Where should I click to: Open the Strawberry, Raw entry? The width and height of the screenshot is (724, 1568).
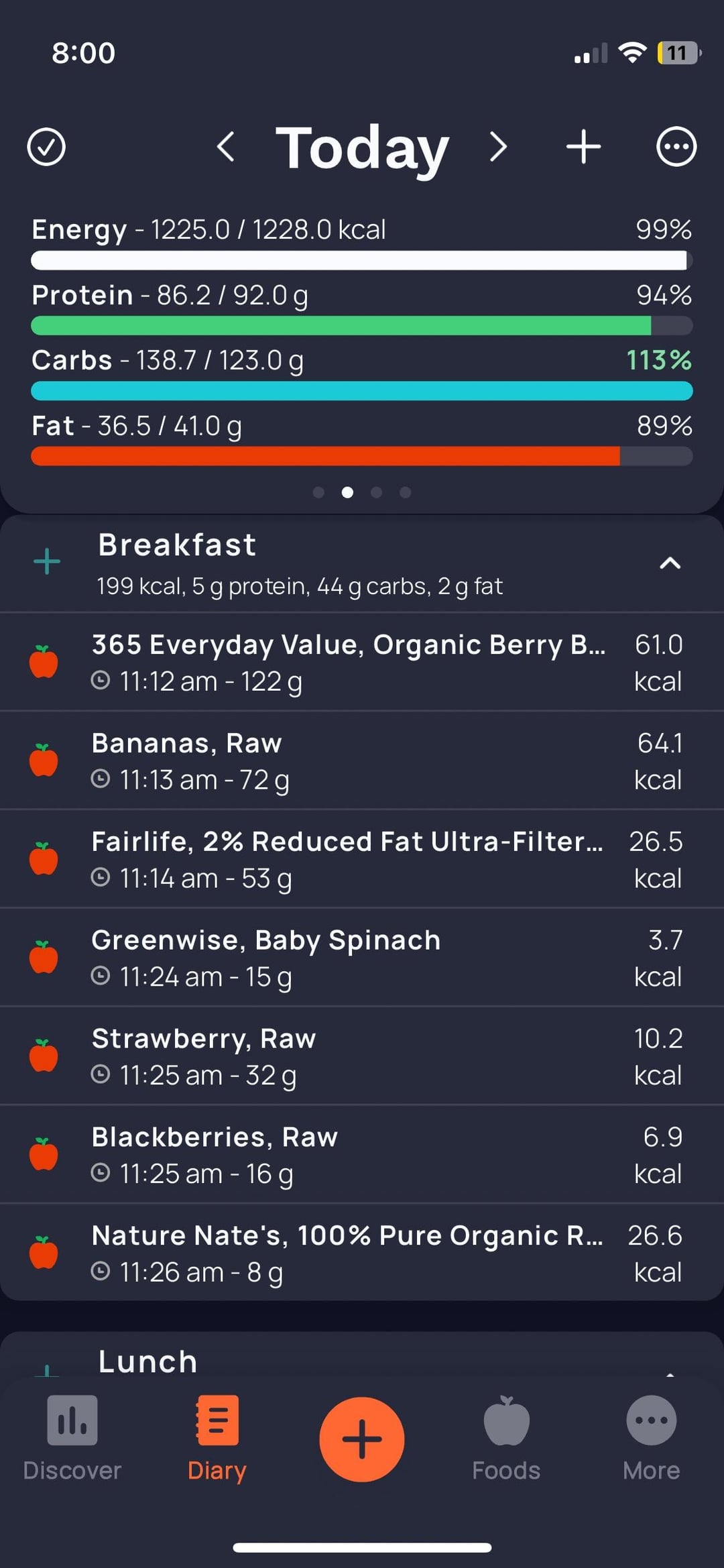tap(362, 1056)
